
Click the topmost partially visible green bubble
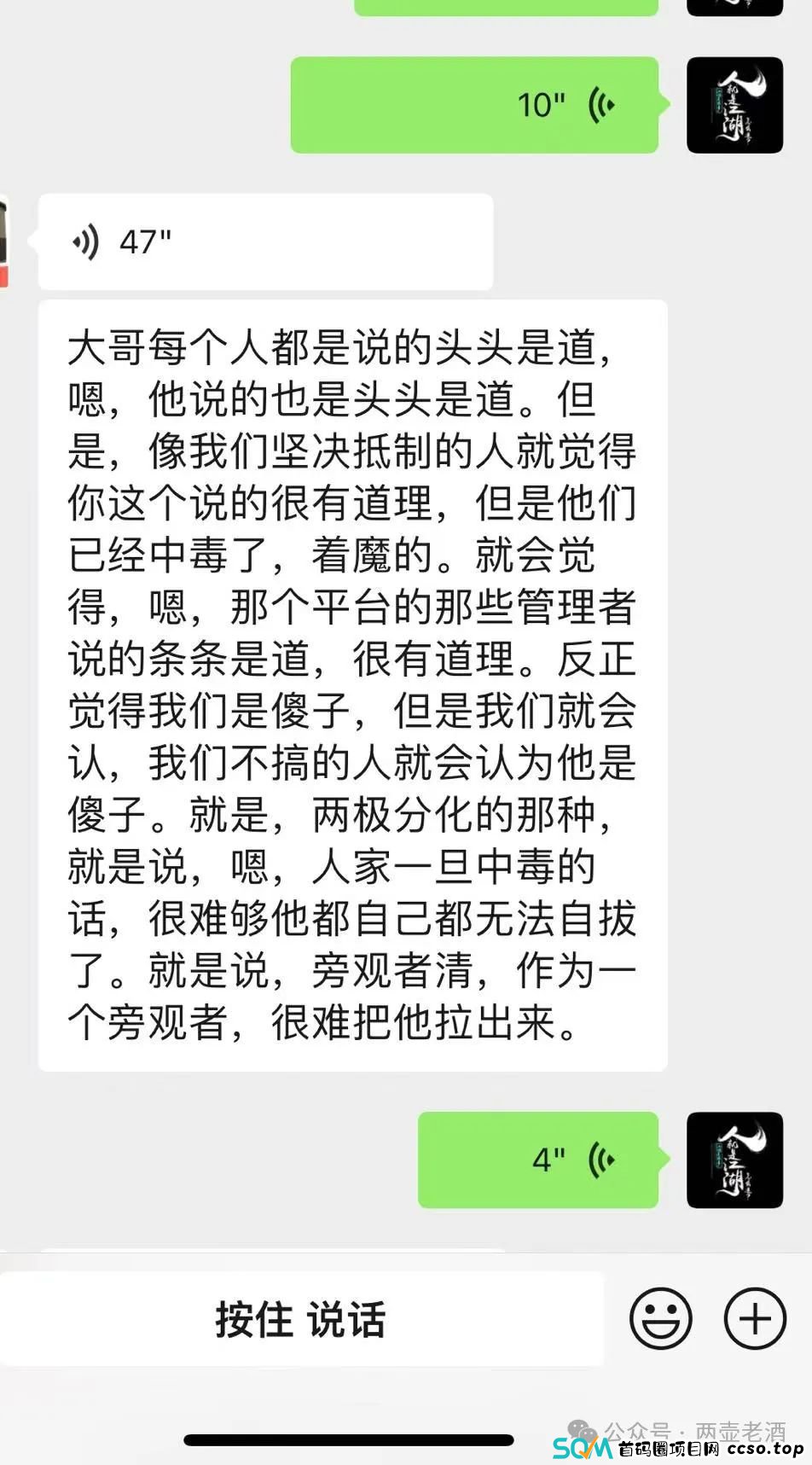507,7
